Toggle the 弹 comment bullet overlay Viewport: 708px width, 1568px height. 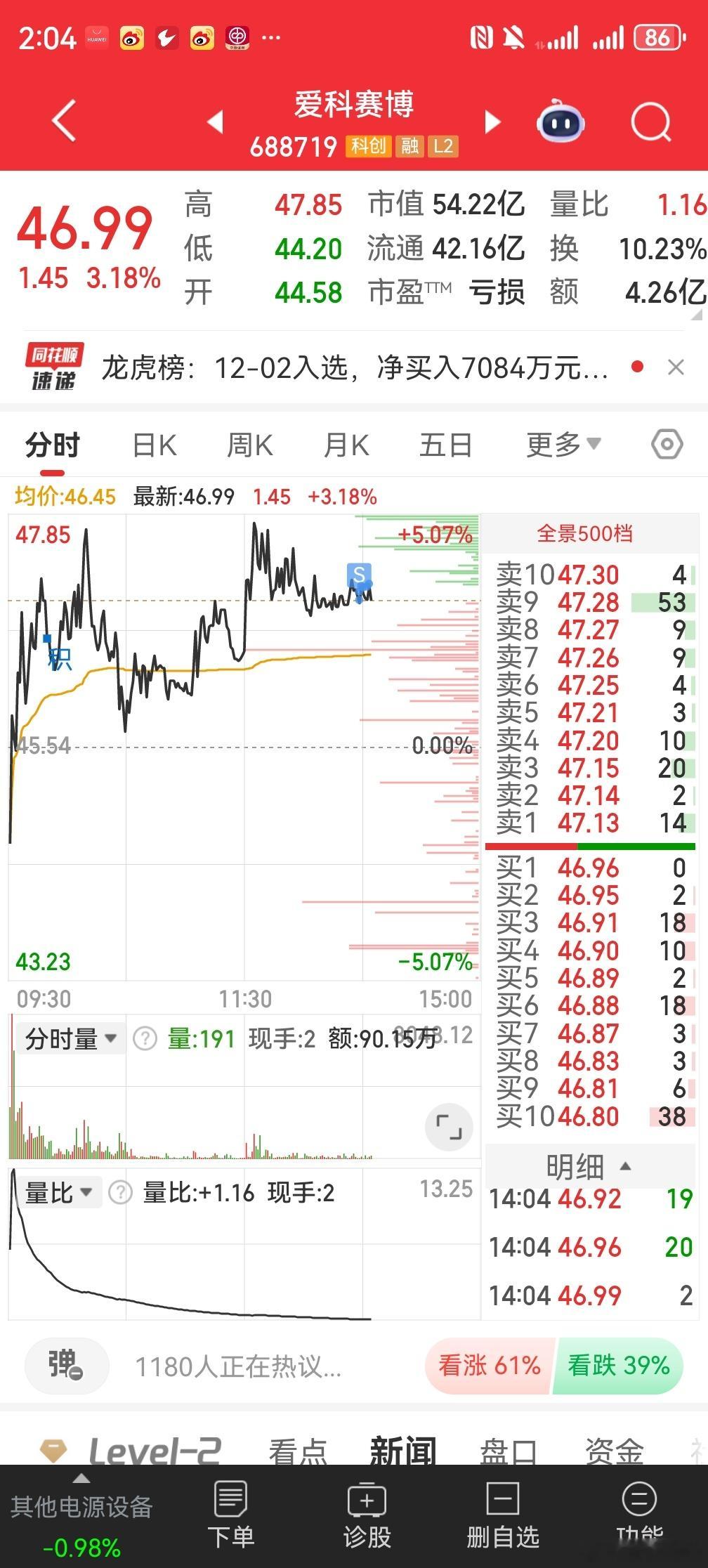[66, 1365]
